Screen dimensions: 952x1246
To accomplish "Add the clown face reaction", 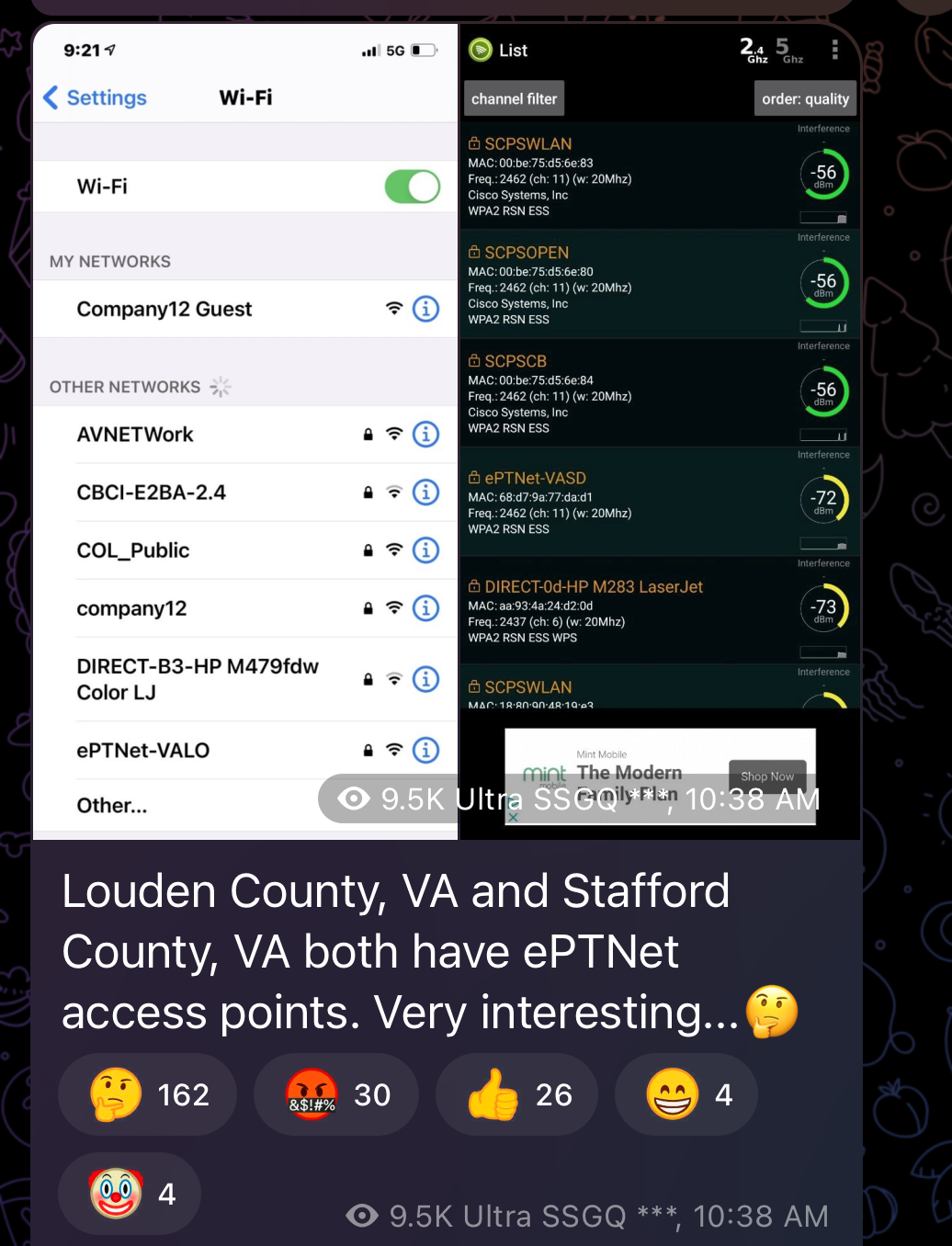I will 129,1194.
